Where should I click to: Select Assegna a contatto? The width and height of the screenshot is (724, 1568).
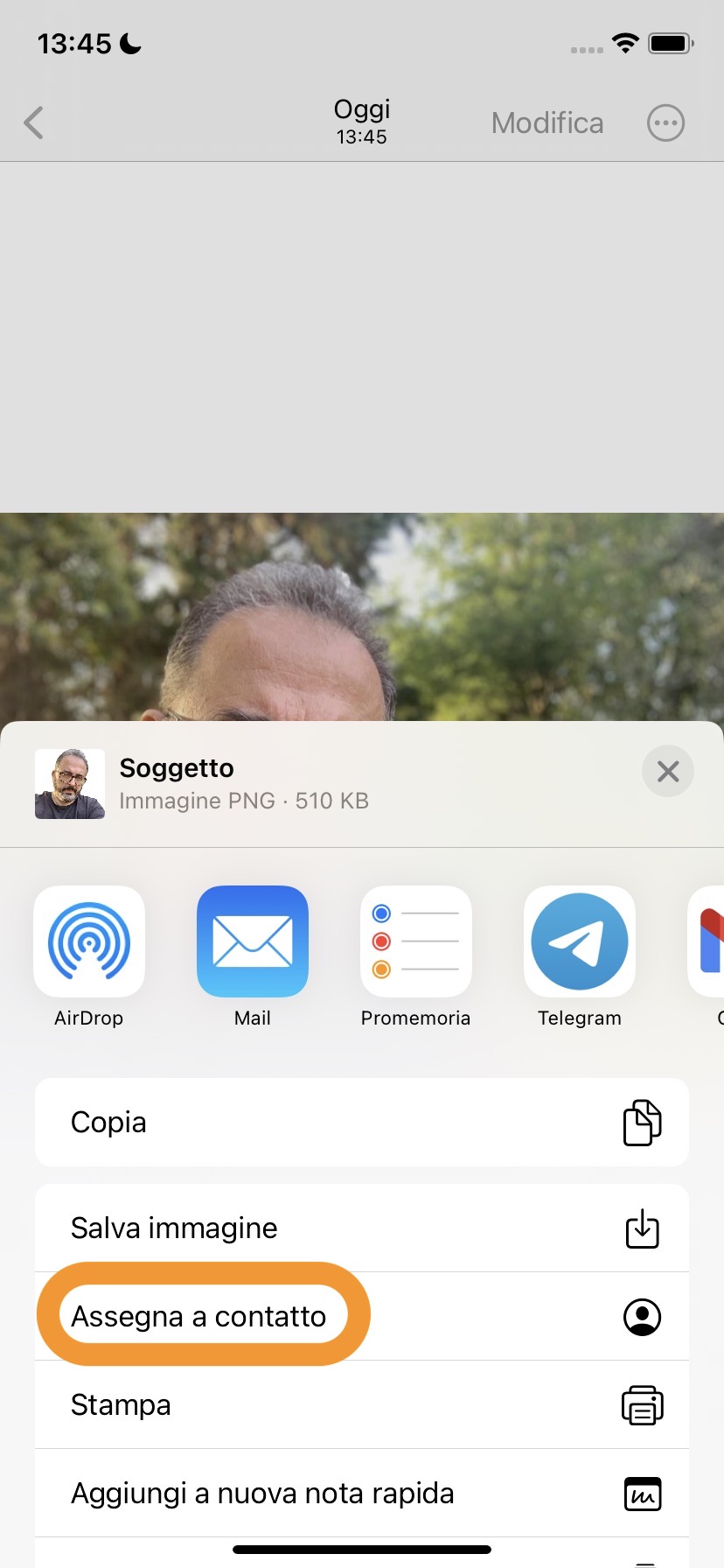(362, 1317)
